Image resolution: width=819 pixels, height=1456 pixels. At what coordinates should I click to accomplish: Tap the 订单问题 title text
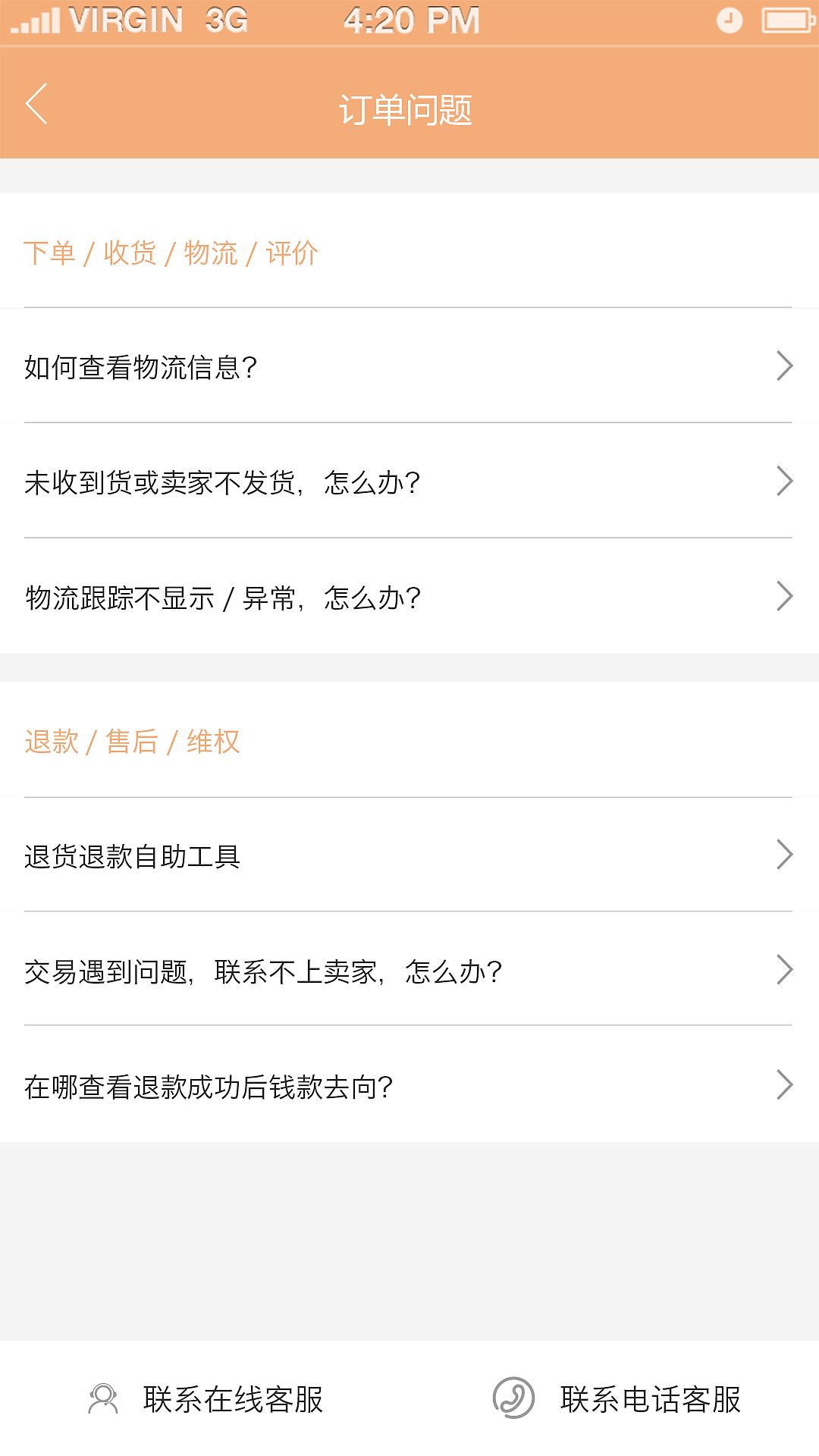[x=409, y=108]
